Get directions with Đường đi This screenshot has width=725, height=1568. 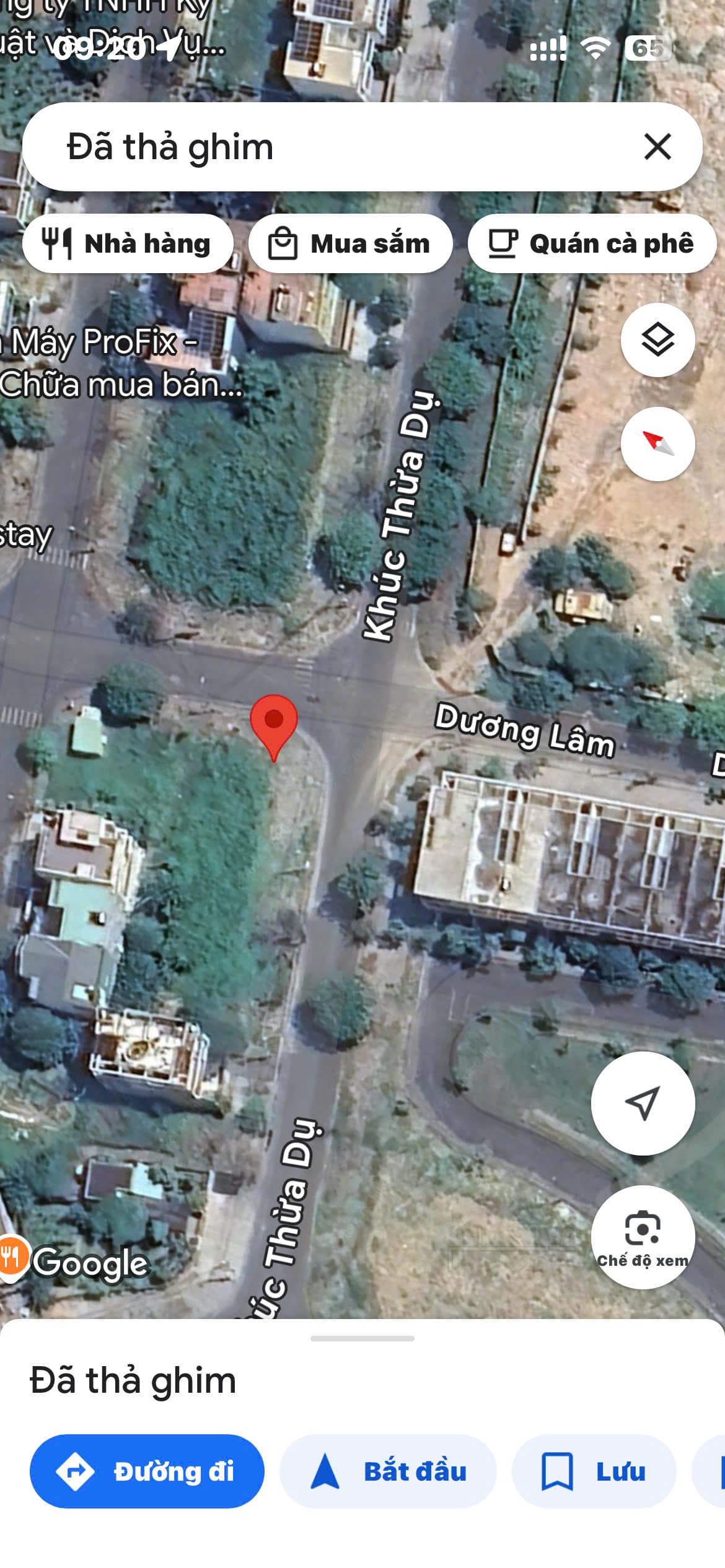147,1471
